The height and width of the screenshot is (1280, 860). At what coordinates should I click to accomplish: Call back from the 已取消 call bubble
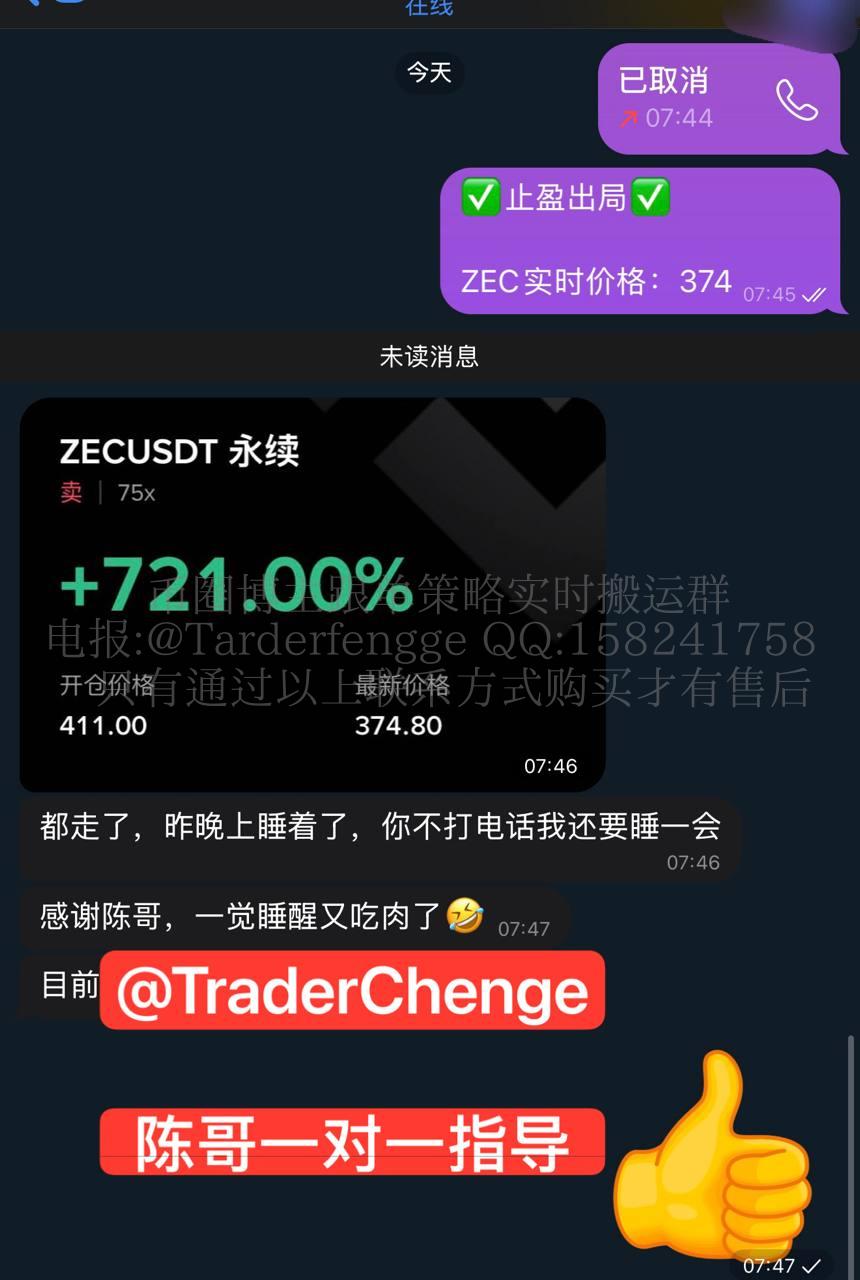[796, 100]
